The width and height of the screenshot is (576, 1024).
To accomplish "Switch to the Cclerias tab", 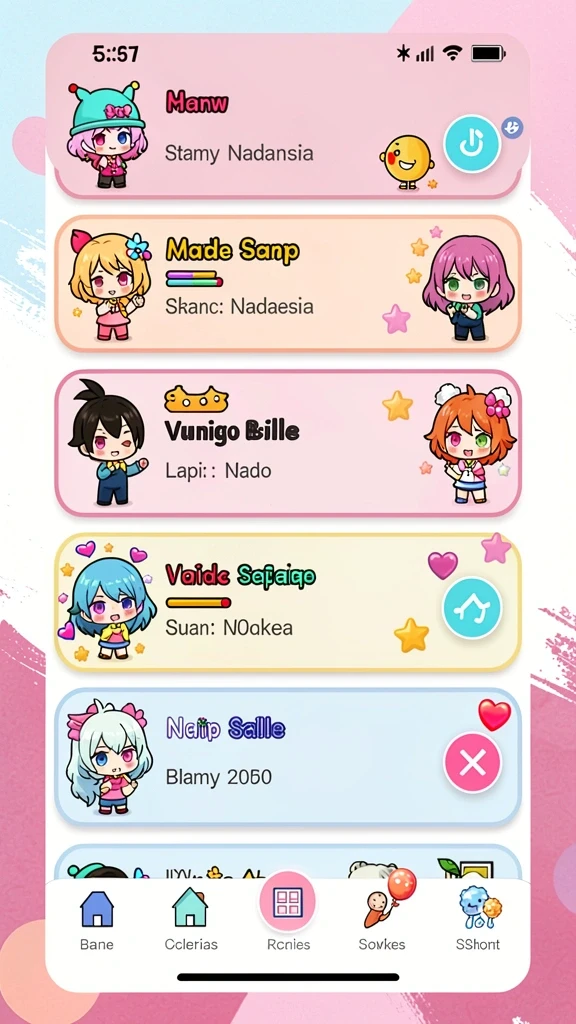I will click(x=191, y=919).
